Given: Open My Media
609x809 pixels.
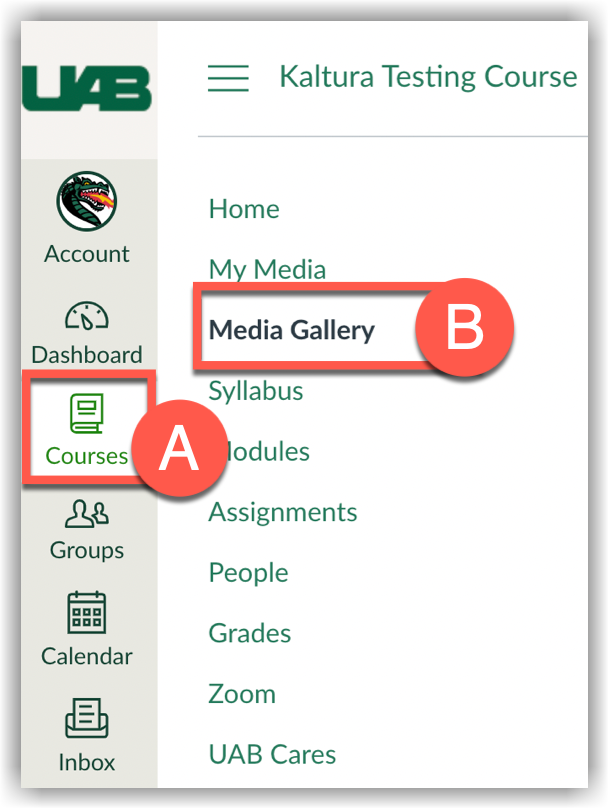Looking at the screenshot, I should pos(267,269).
